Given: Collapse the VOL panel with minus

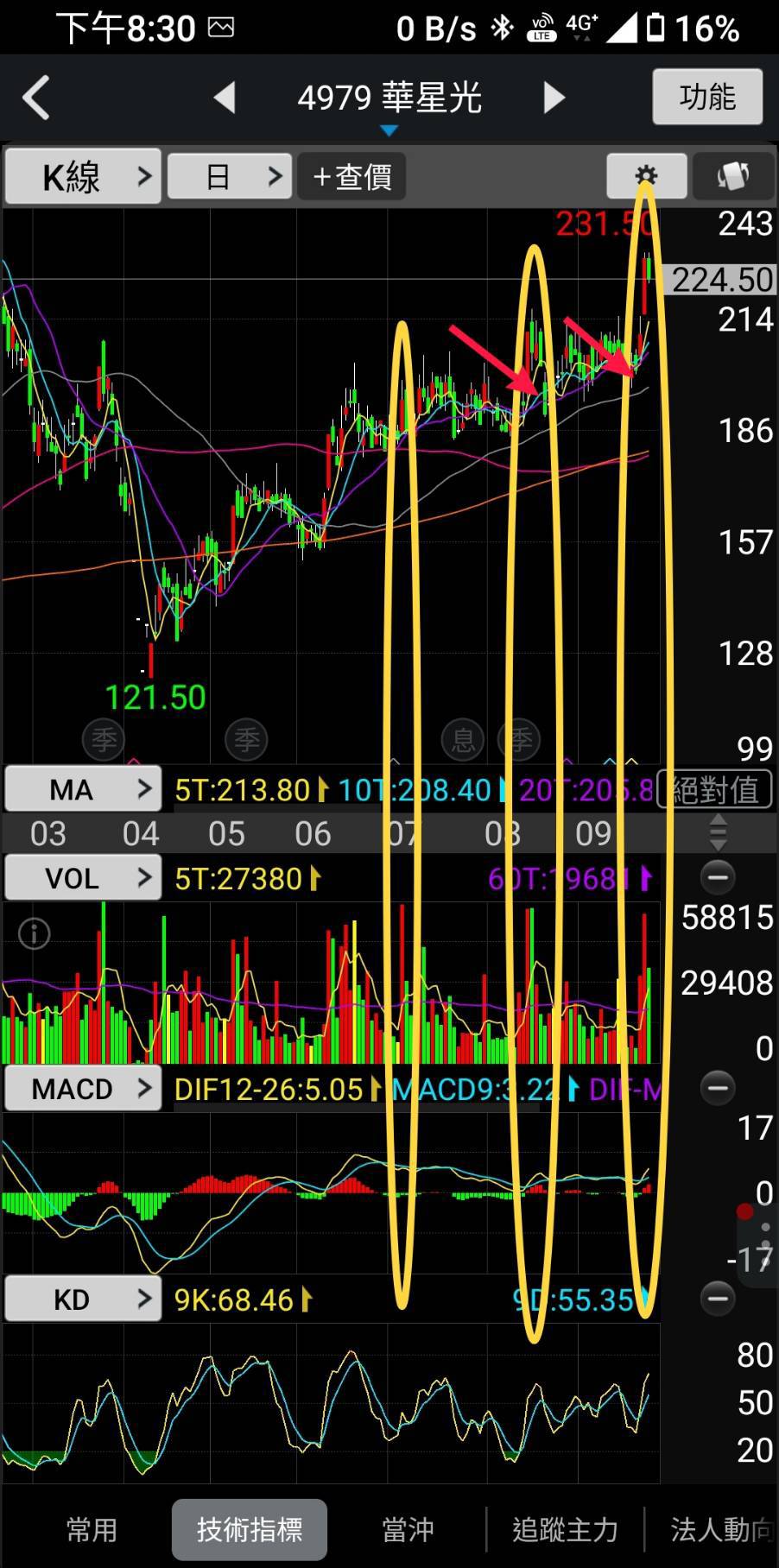Looking at the screenshot, I should pyautogui.click(x=717, y=877).
